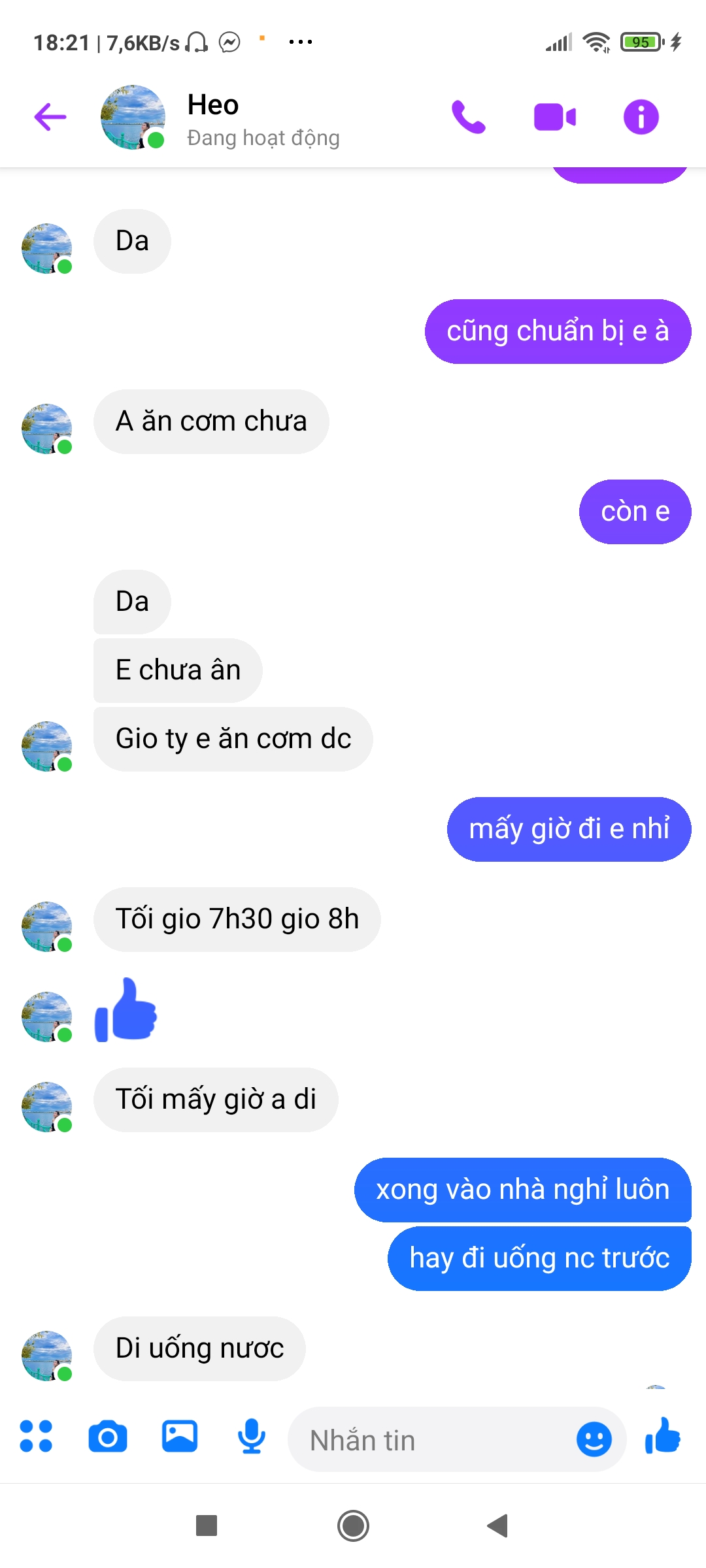706x1568 pixels.
Task: Start a video call with Heo
Action: click(x=555, y=118)
